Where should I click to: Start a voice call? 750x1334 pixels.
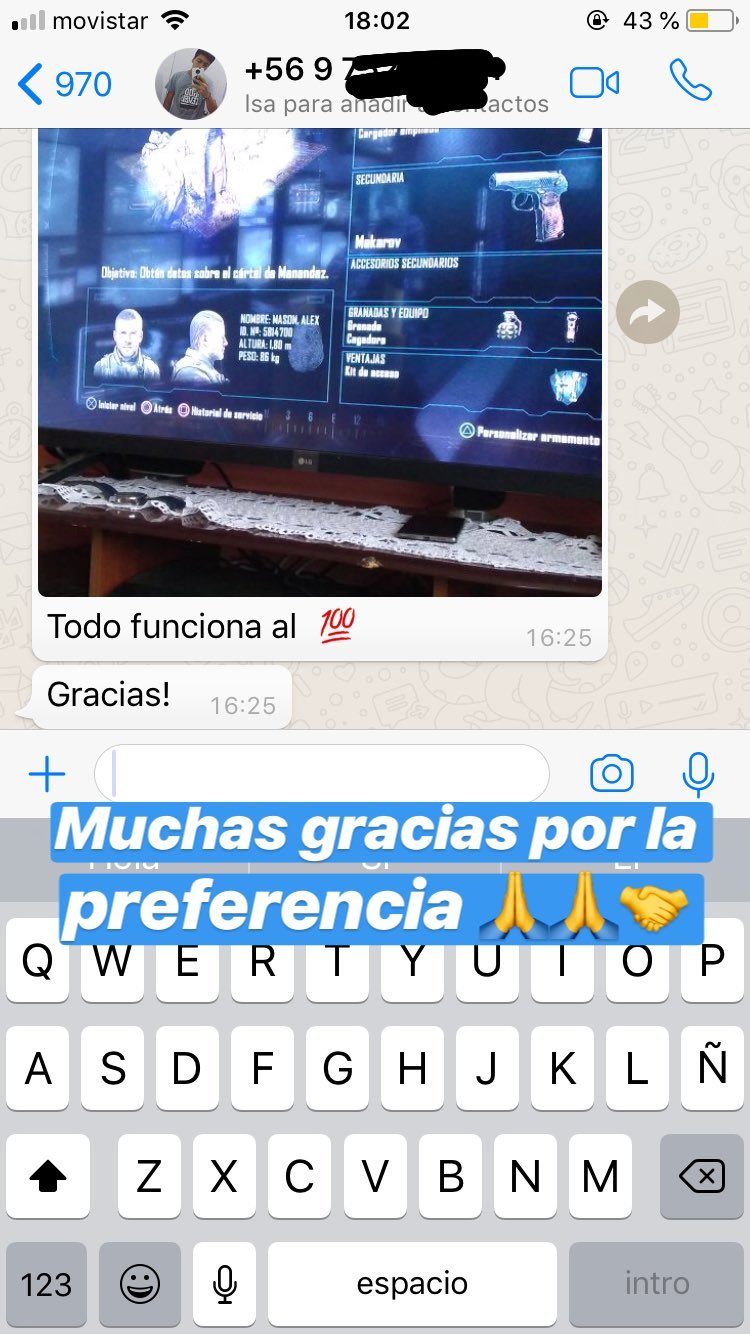point(690,81)
